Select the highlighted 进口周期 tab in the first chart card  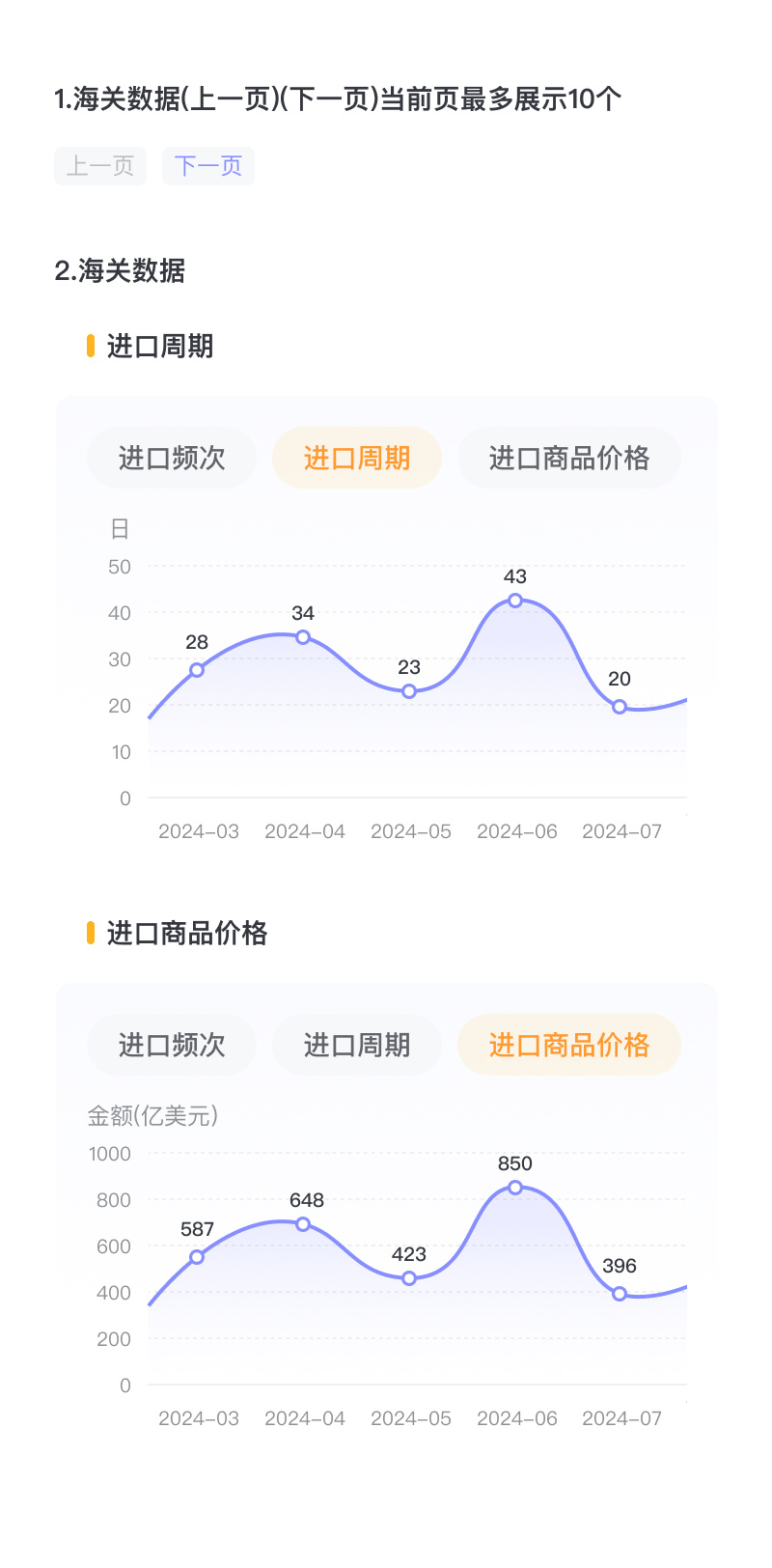click(357, 458)
